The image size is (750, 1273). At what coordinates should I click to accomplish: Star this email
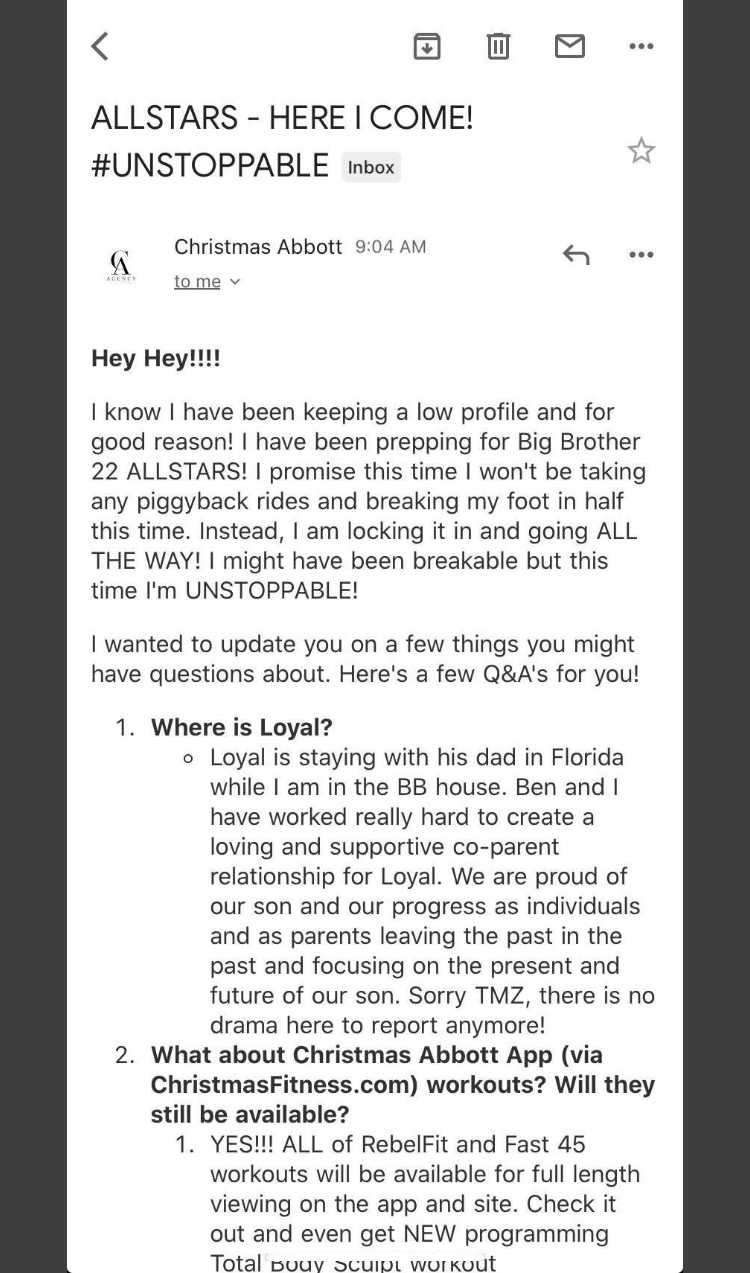click(641, 151)
